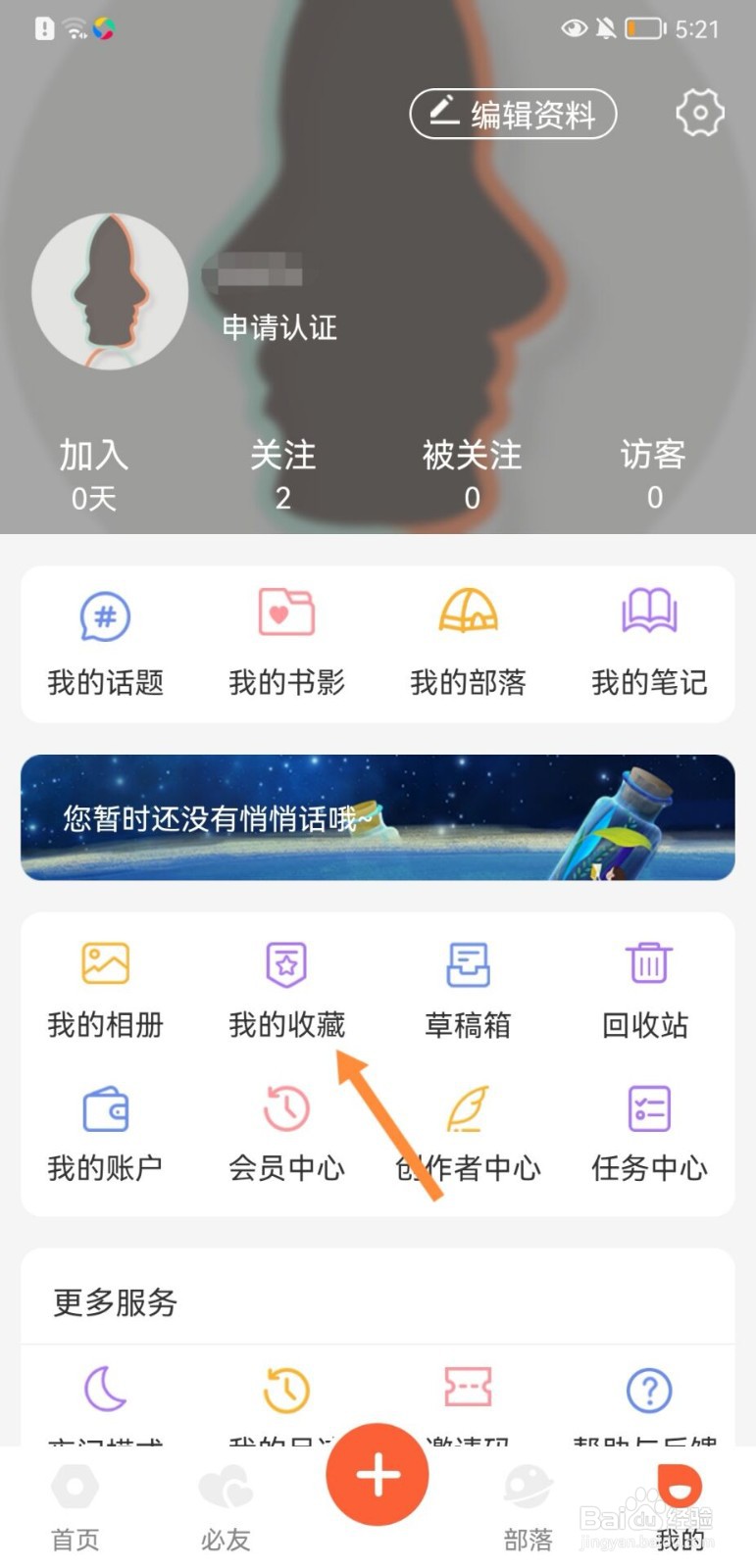Open 任务中心 task center
Screen dimensions: 756x1568
[649, 1132]
